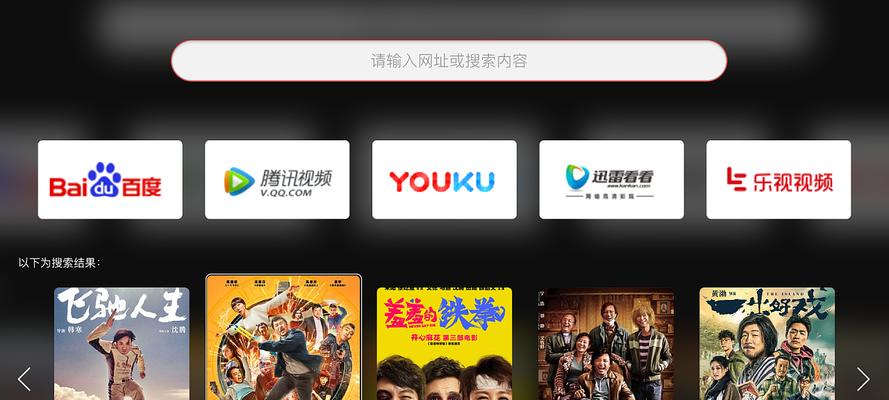Viewport: 889px width, 400px height.
Task: Show more results with right arrow
Action: [x=863, y=379]
